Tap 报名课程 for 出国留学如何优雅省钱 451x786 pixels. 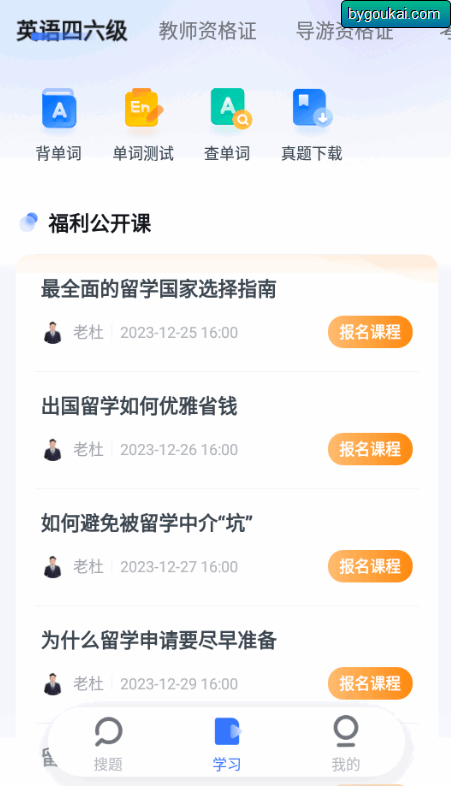click(x=370, y=449)
